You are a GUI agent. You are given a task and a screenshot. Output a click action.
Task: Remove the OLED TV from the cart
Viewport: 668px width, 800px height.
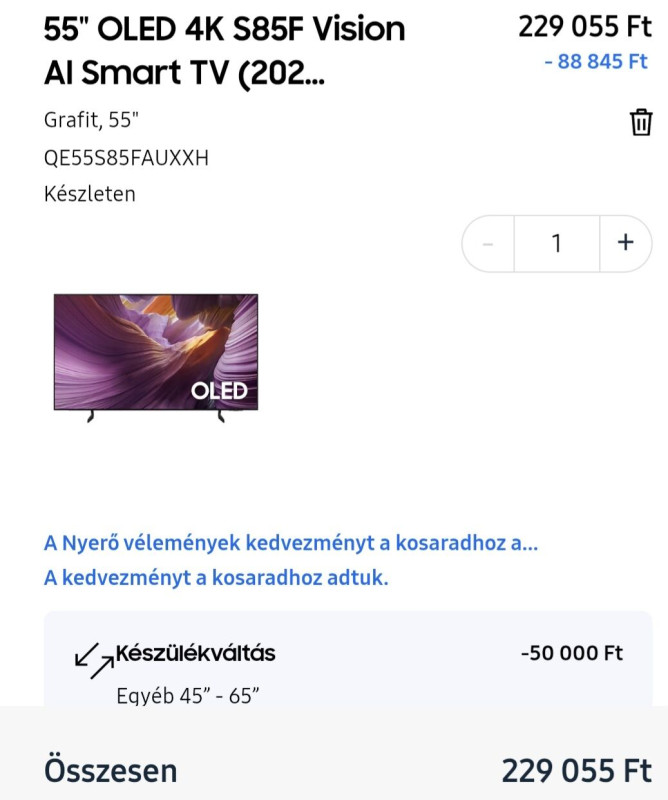pyautogui.click(x=640, y=123)
